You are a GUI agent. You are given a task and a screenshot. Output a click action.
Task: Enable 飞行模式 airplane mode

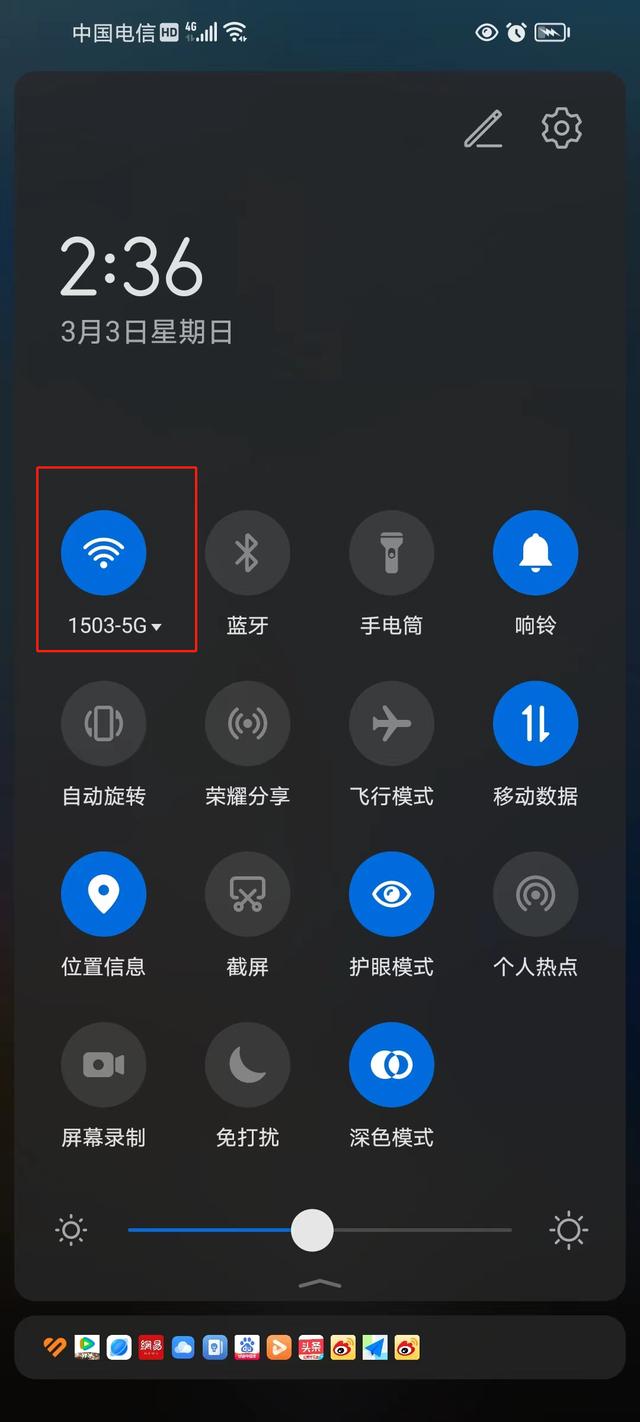[x=391, y=724]
